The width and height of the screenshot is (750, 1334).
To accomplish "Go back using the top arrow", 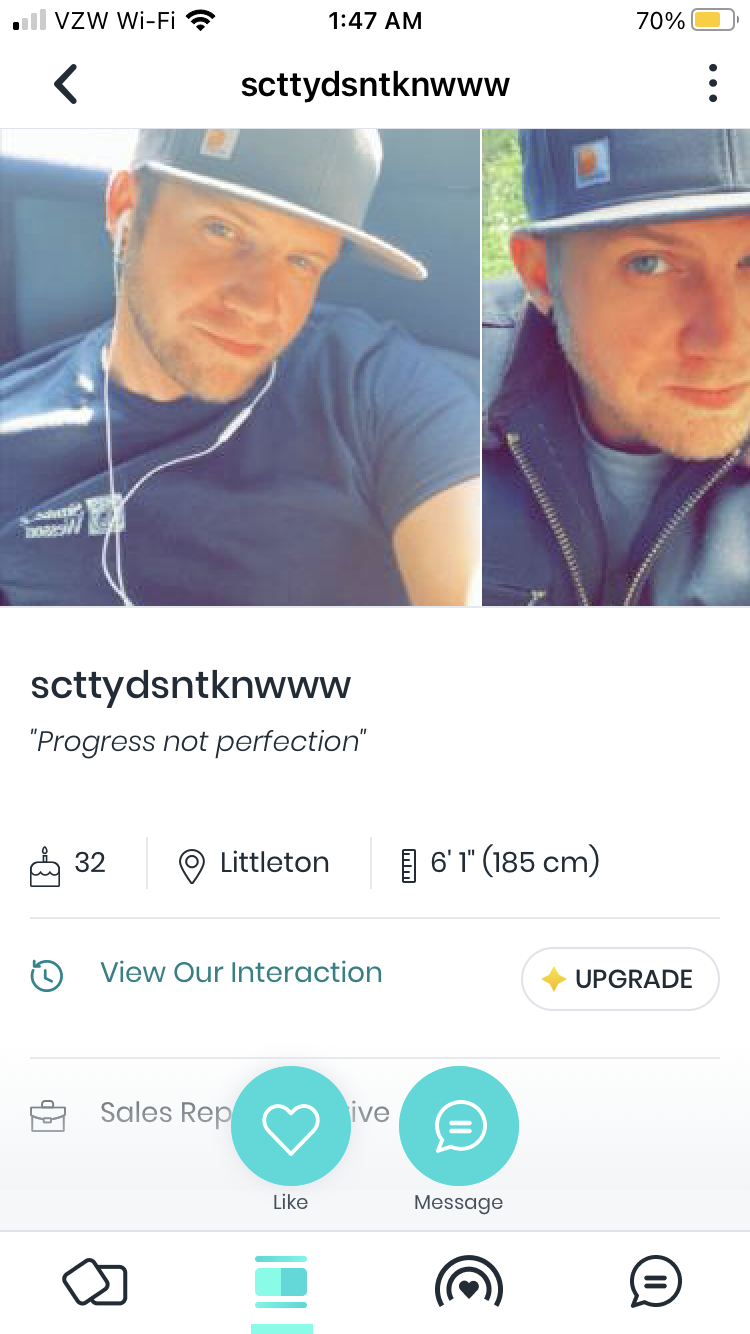I will coord(66,84).
